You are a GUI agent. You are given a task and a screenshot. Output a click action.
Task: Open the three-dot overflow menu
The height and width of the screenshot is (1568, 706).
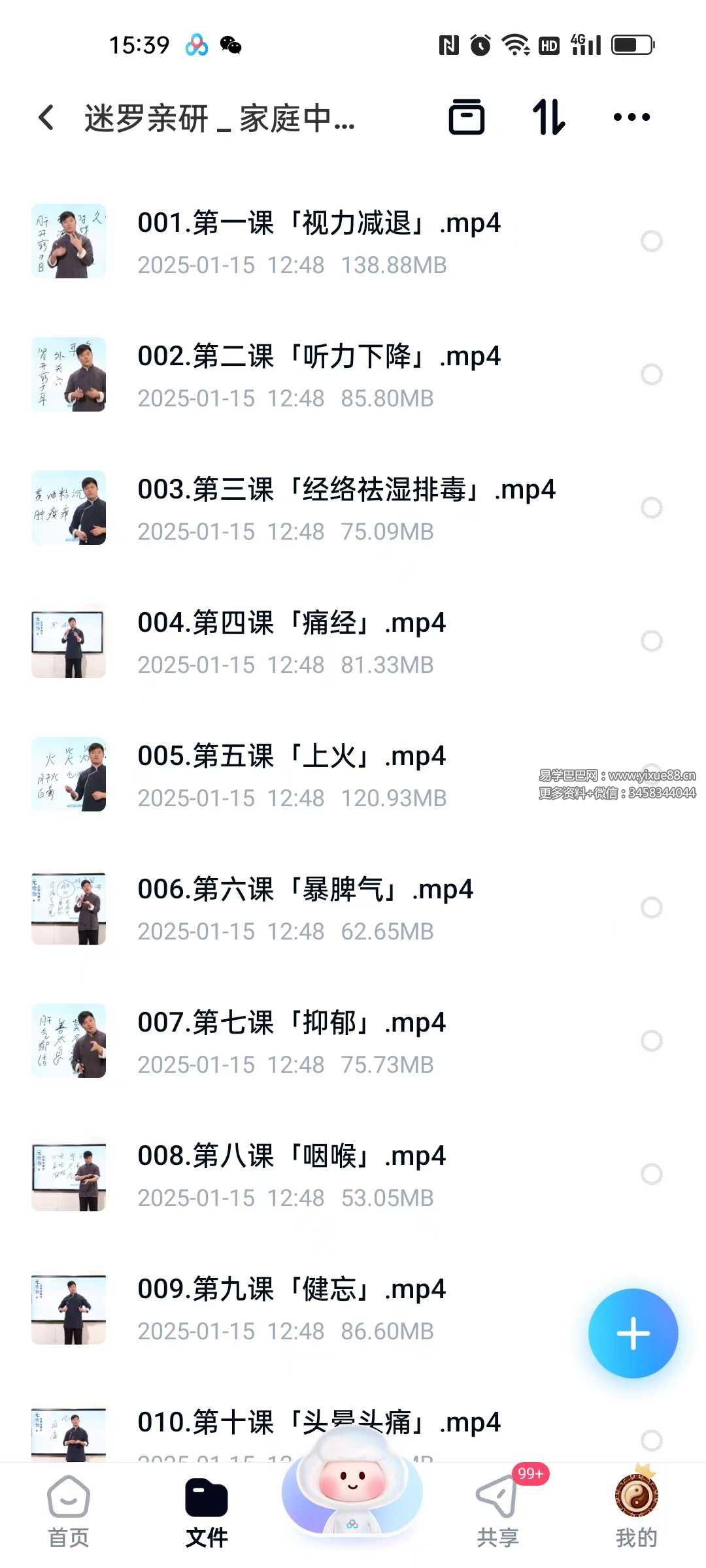tap(631, 118)
